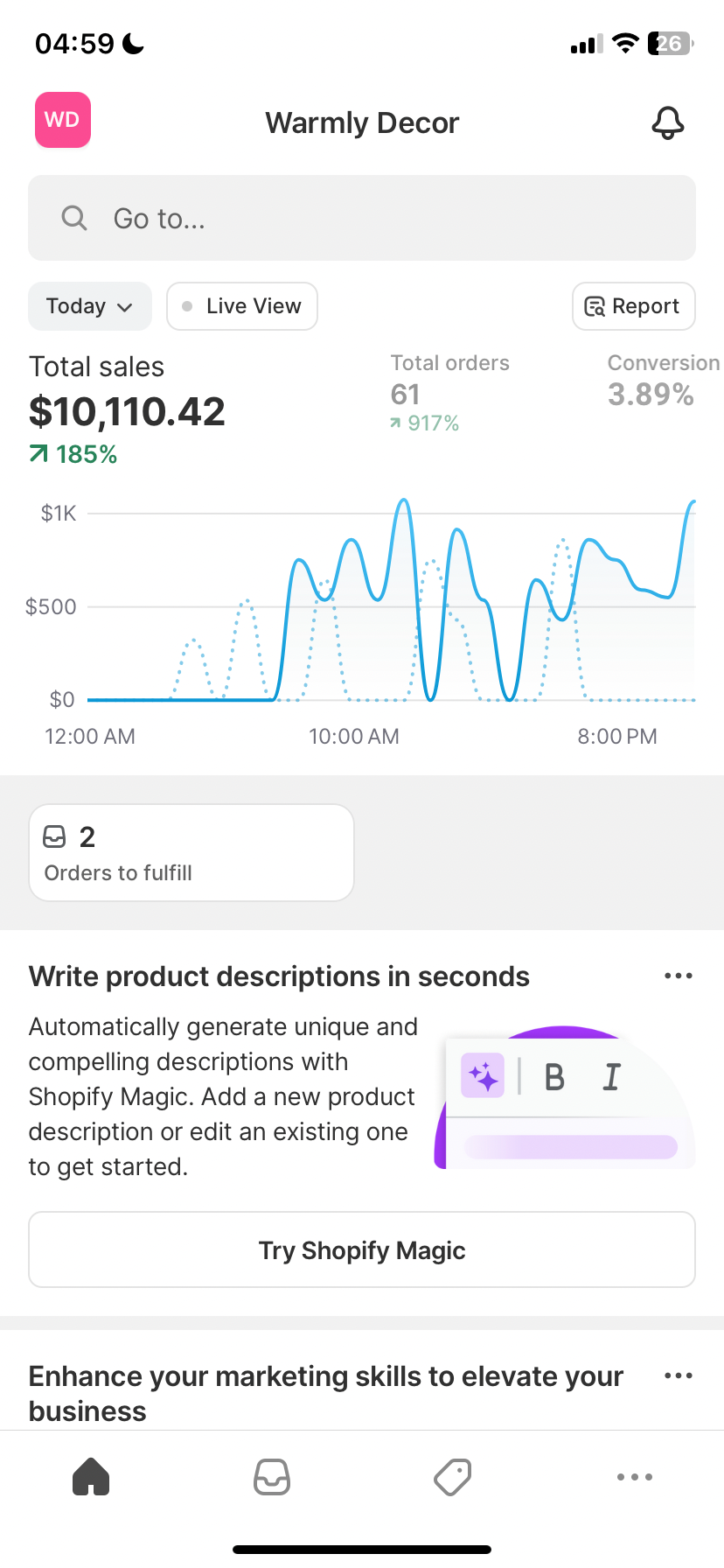
Task: Dismiss the Shopify Magic card via three dots
Action: click(679, 975)
